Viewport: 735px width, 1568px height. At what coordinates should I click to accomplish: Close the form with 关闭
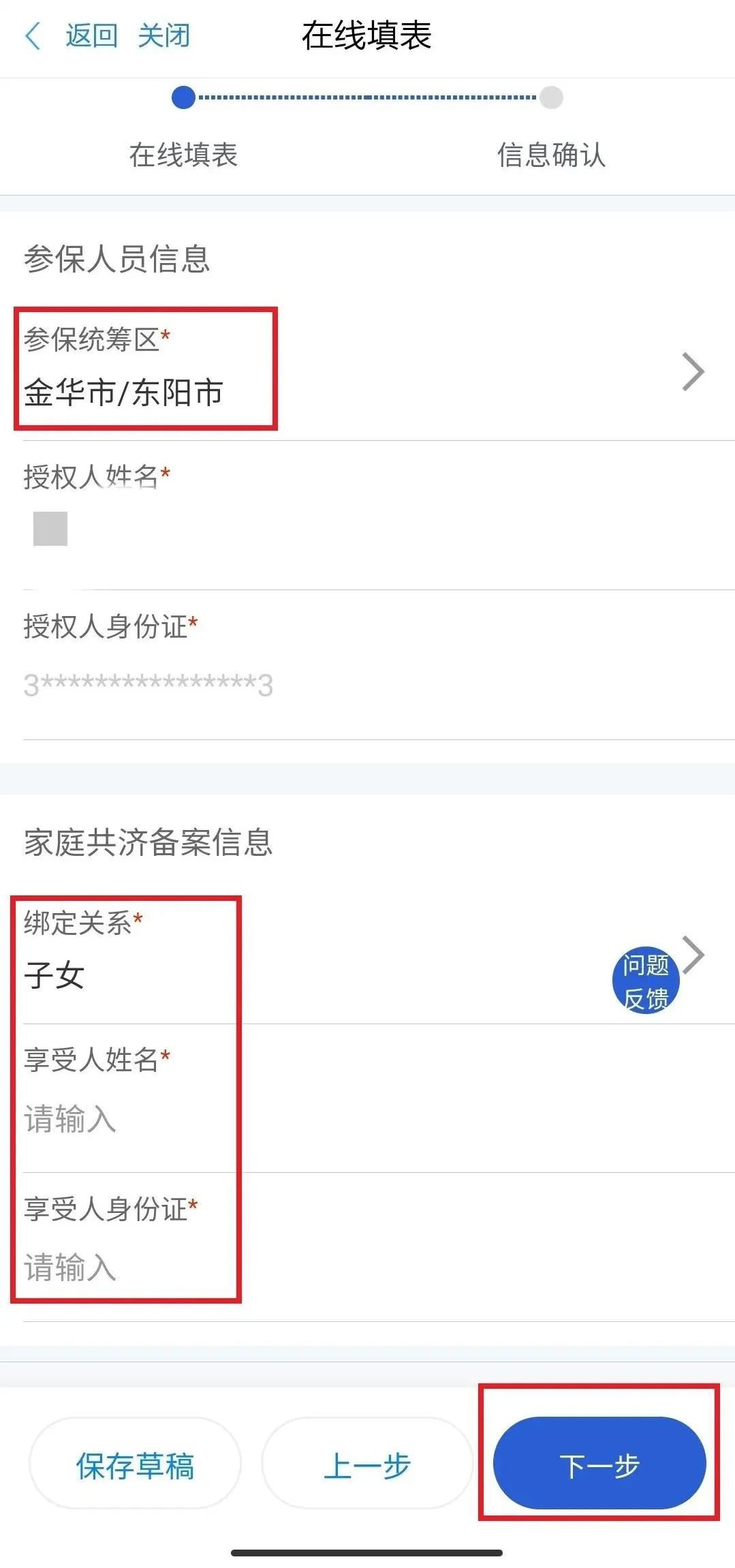click(163, 35)
